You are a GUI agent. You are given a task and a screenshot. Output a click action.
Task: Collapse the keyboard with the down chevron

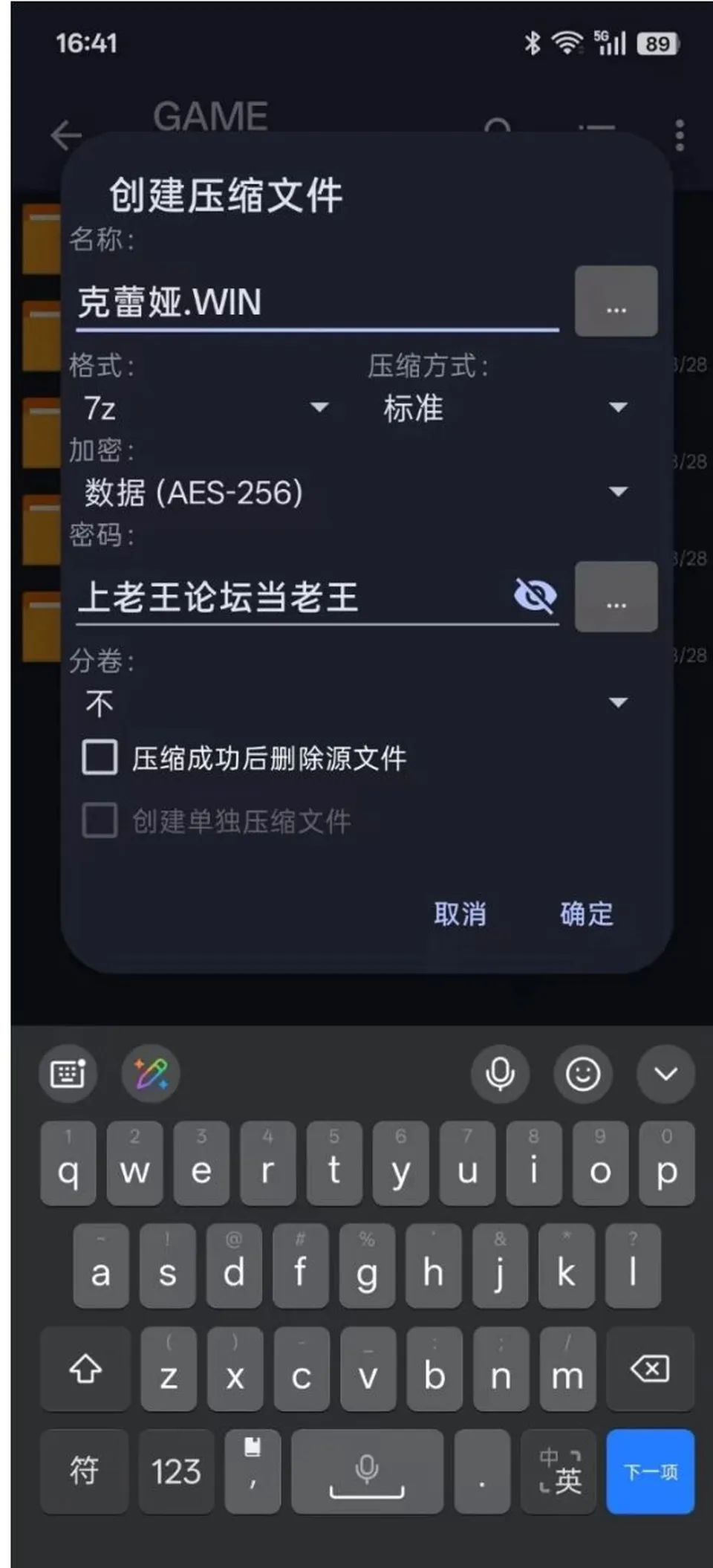[665, 1073]
